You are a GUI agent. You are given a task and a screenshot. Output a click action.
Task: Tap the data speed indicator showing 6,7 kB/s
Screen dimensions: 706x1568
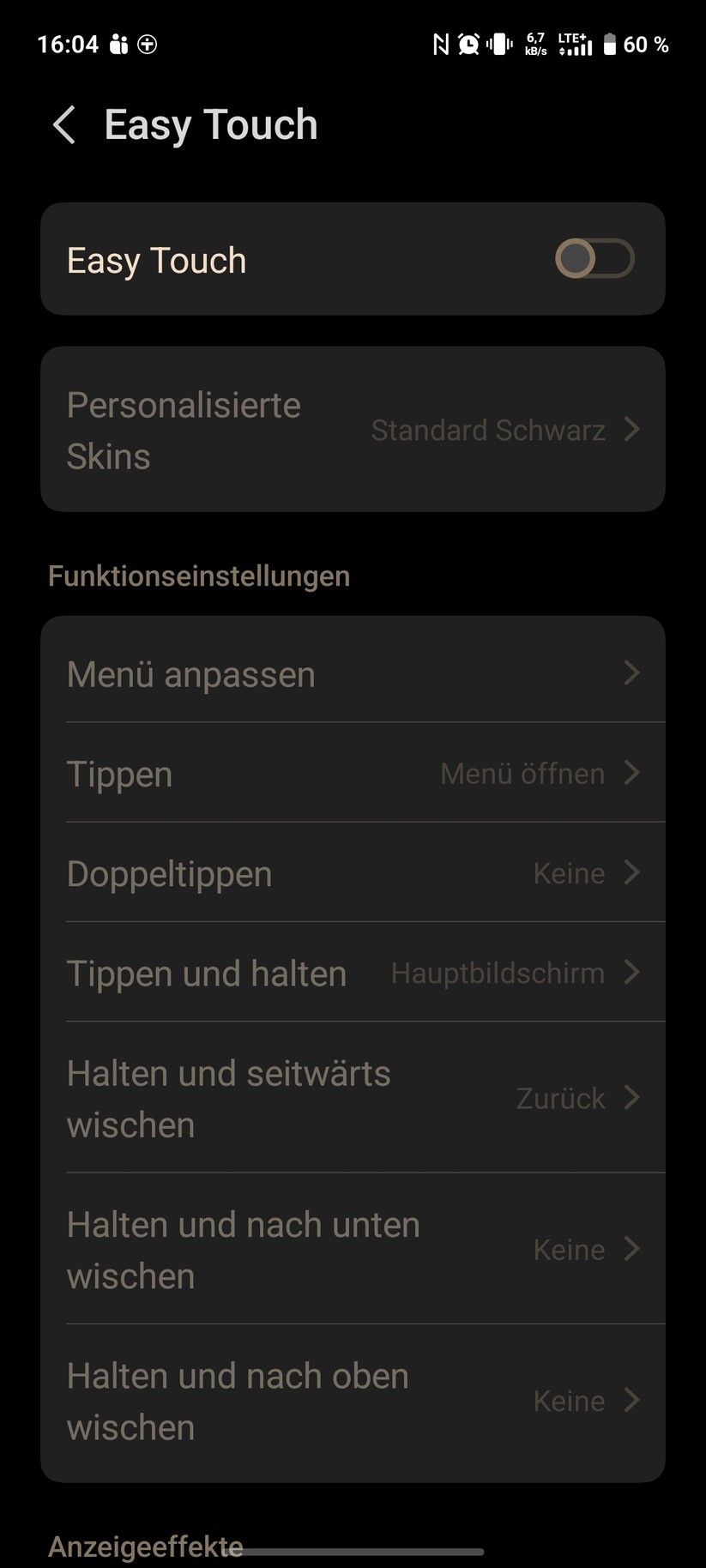[534, 44]
